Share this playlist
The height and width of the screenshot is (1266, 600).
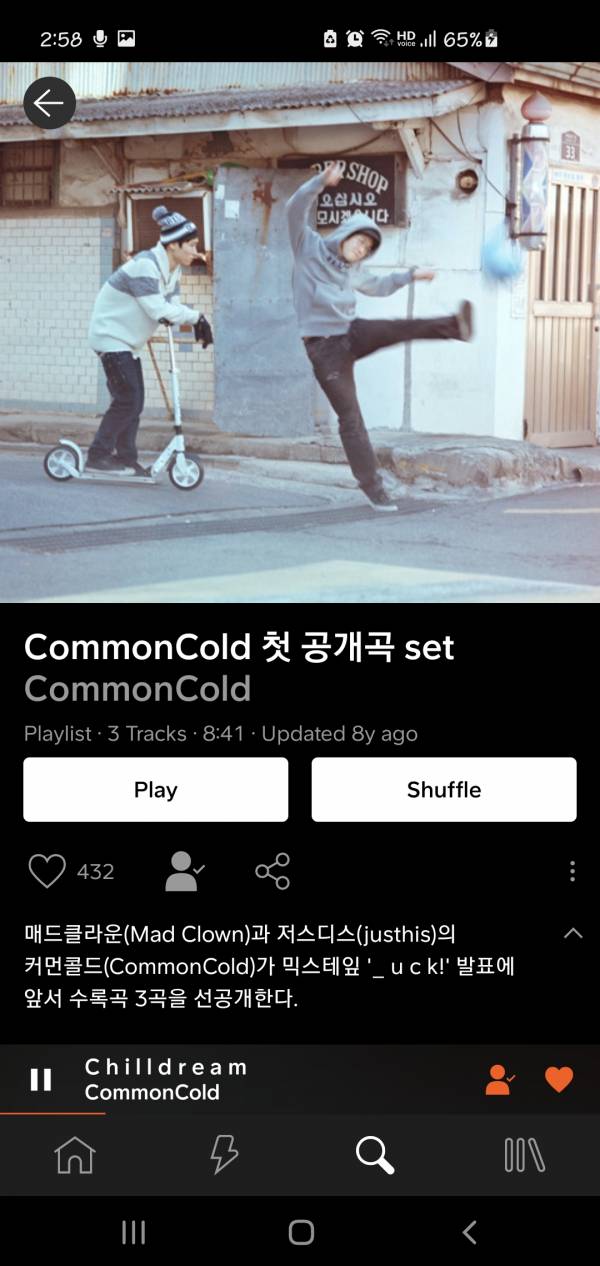(273, 872)
